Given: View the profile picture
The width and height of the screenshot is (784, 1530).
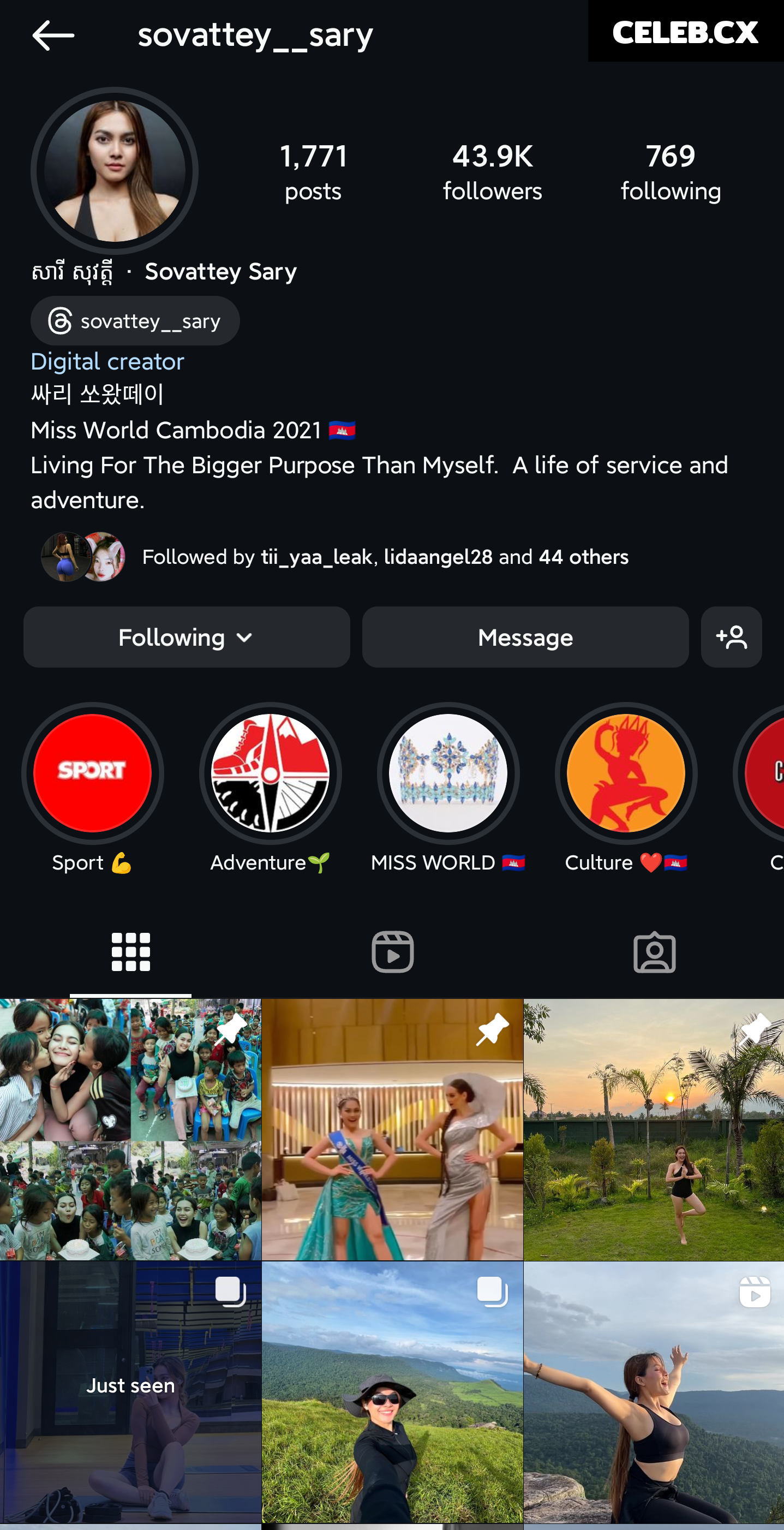Looking at the screenshot, I should (115, 171).
